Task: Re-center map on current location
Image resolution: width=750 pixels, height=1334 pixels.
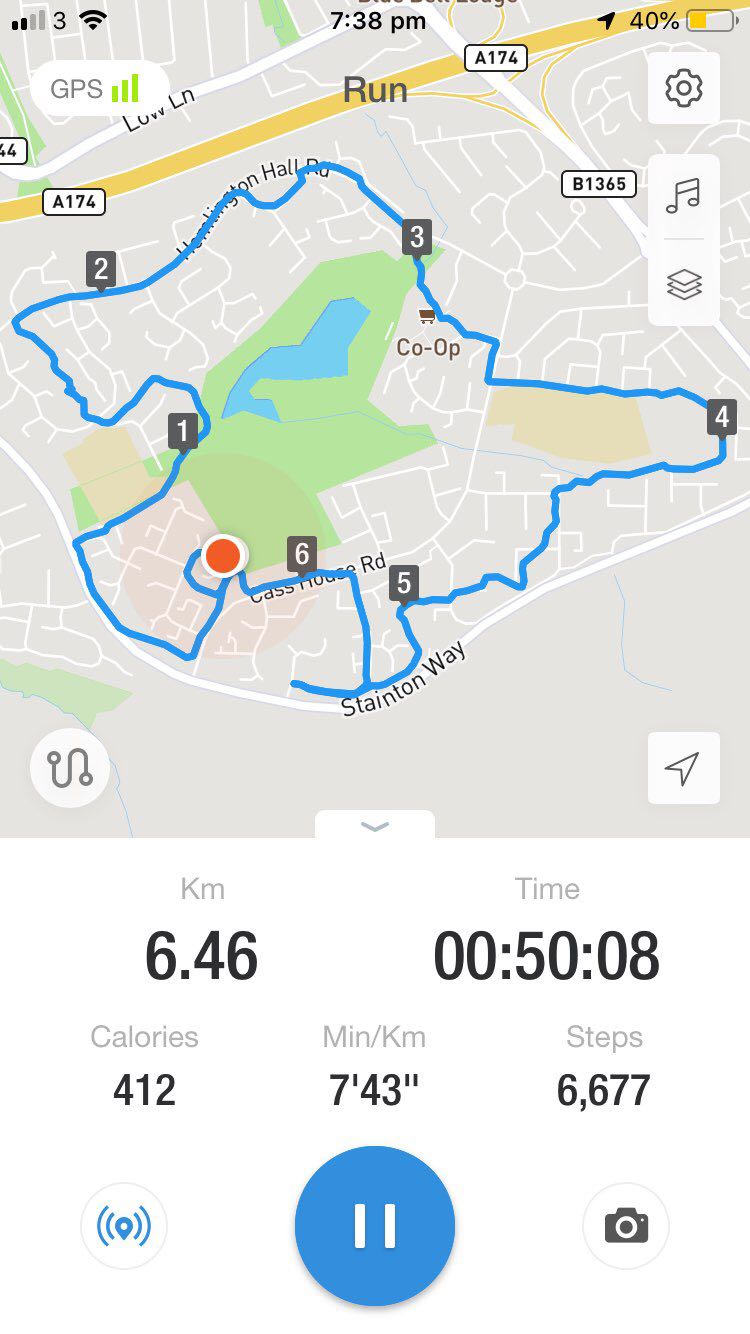Action: 683,768
